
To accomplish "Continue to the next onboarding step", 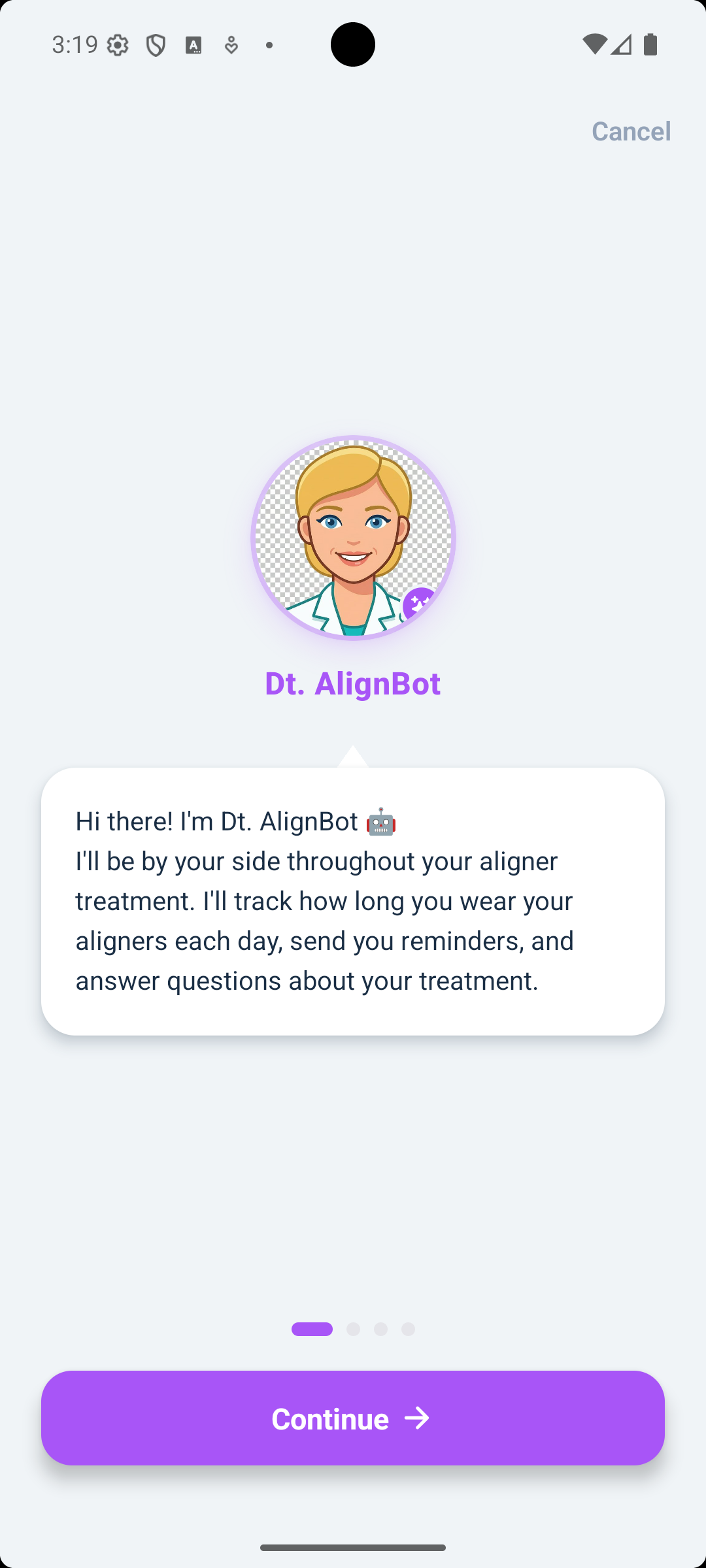I will click(x=353, y=1418).
